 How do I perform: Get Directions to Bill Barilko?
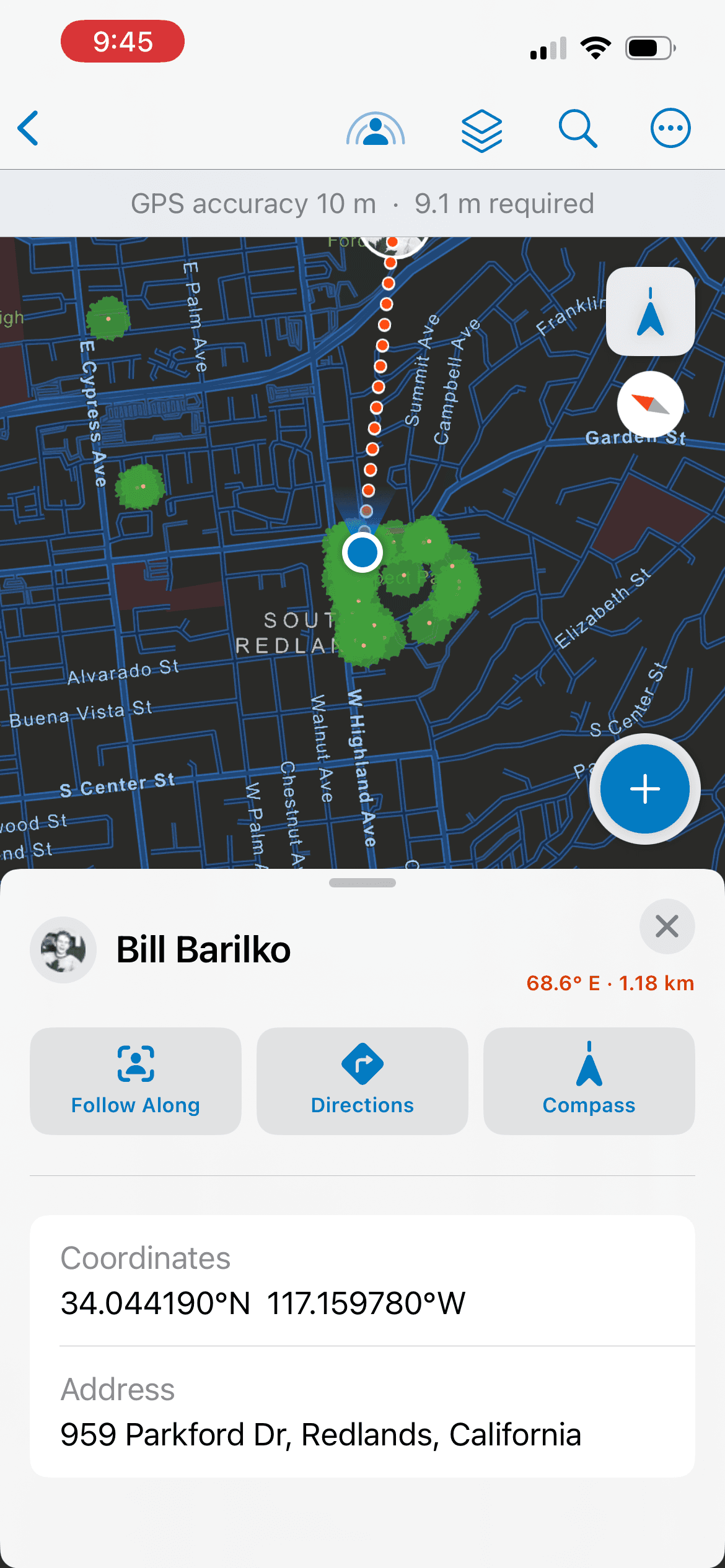point(362,1081)
